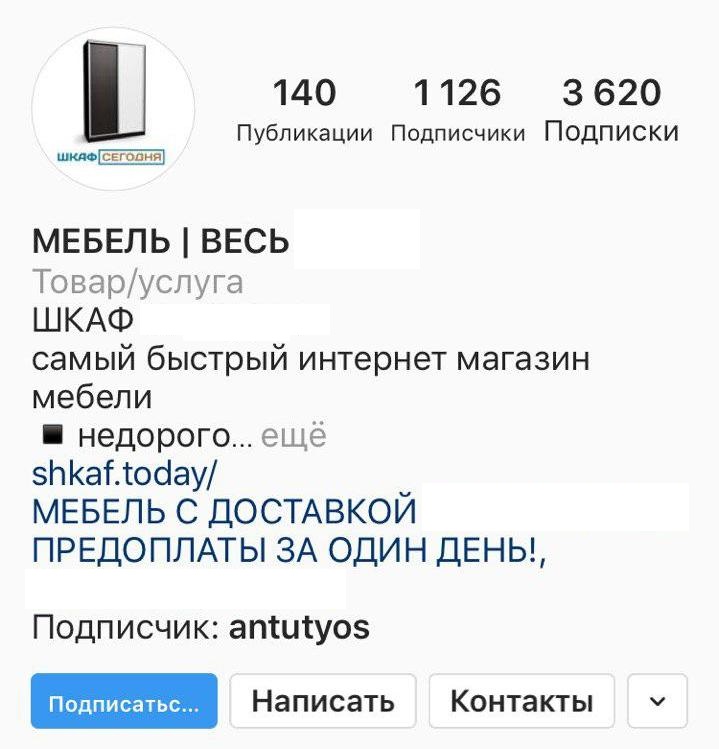Open the shkaf.today/ website link
This screenshot has width=719, height=749.
[124, 471]
